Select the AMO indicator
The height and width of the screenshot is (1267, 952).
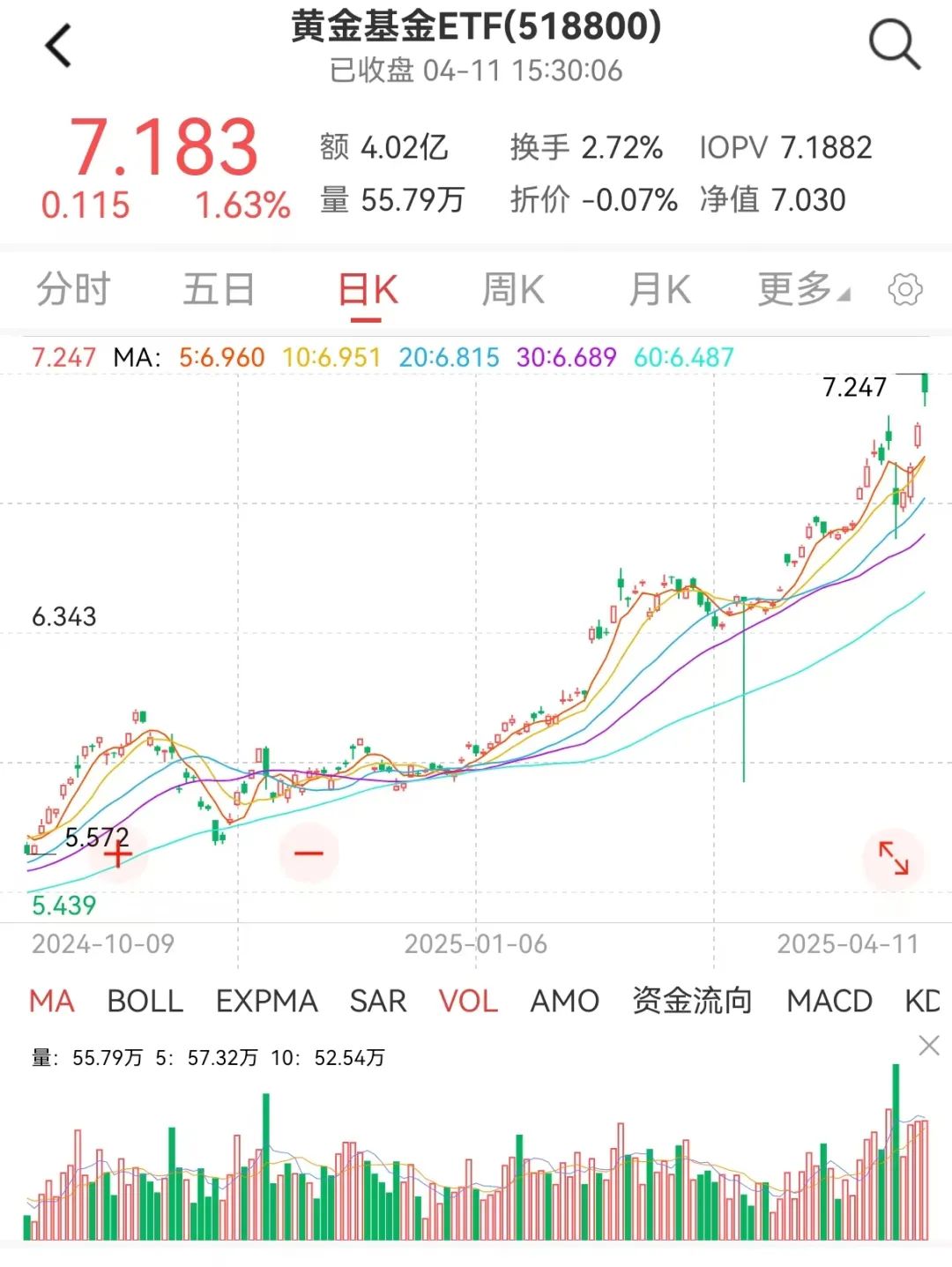[564, 1002]
